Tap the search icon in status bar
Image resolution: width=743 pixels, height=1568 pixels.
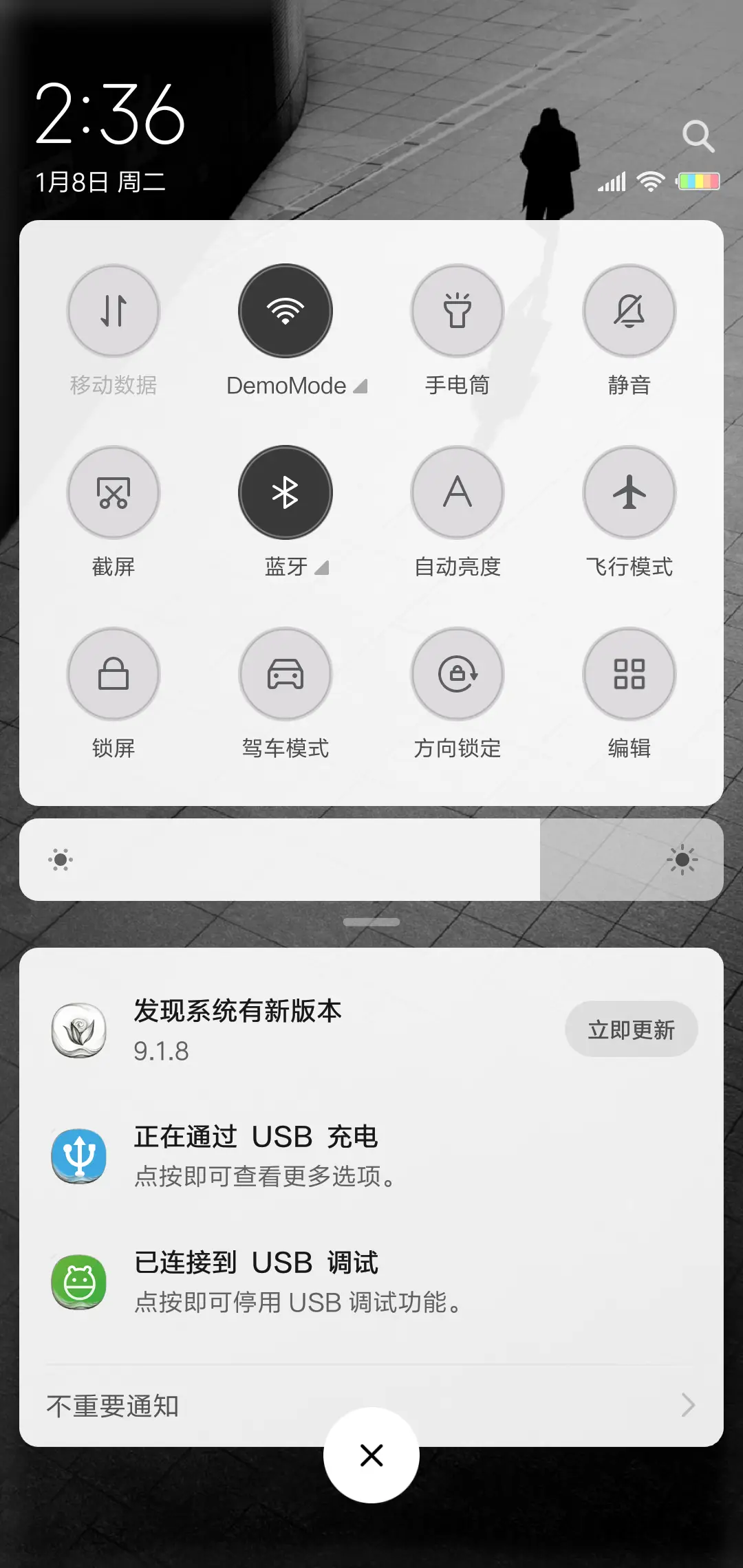(698, 135)
